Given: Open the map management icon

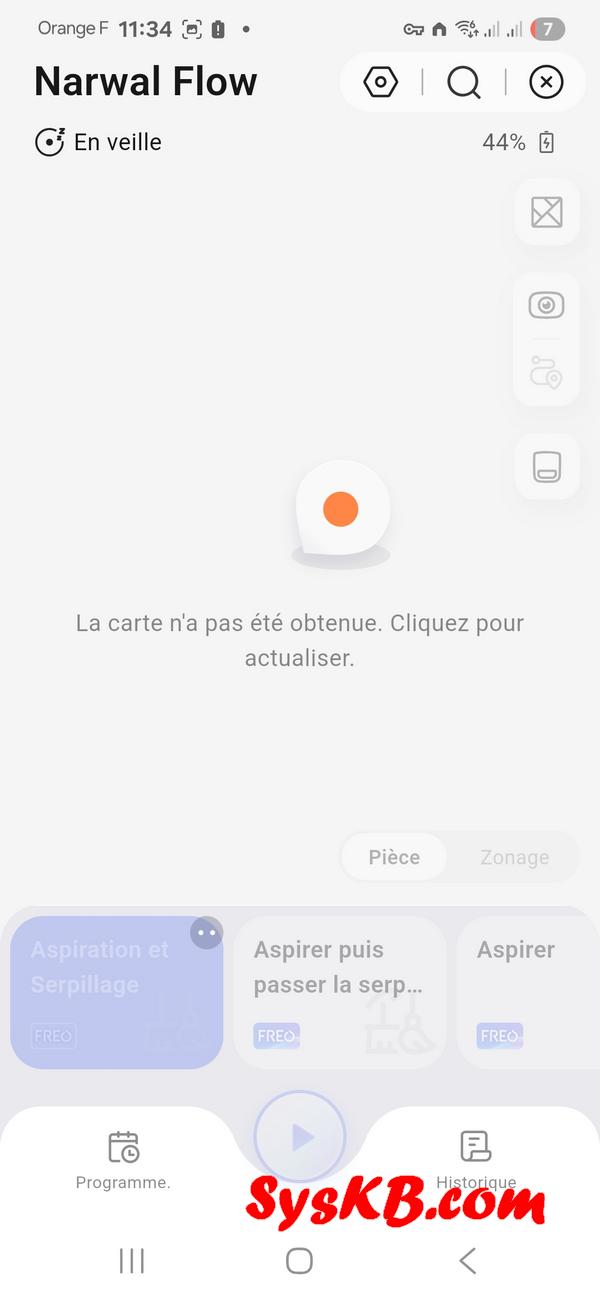Looking at the screenshot, I should (547, 212).
